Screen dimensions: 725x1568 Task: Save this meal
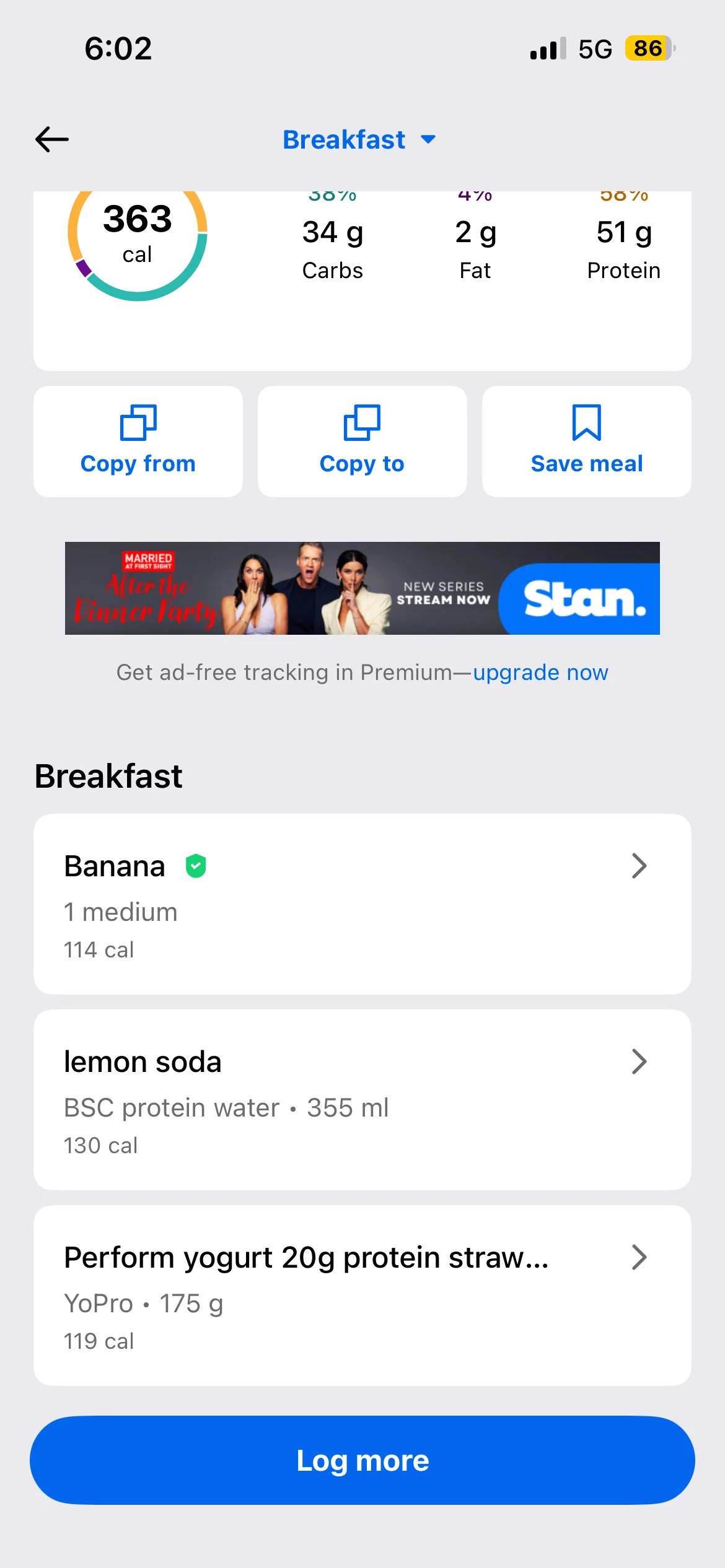point(586,442)
